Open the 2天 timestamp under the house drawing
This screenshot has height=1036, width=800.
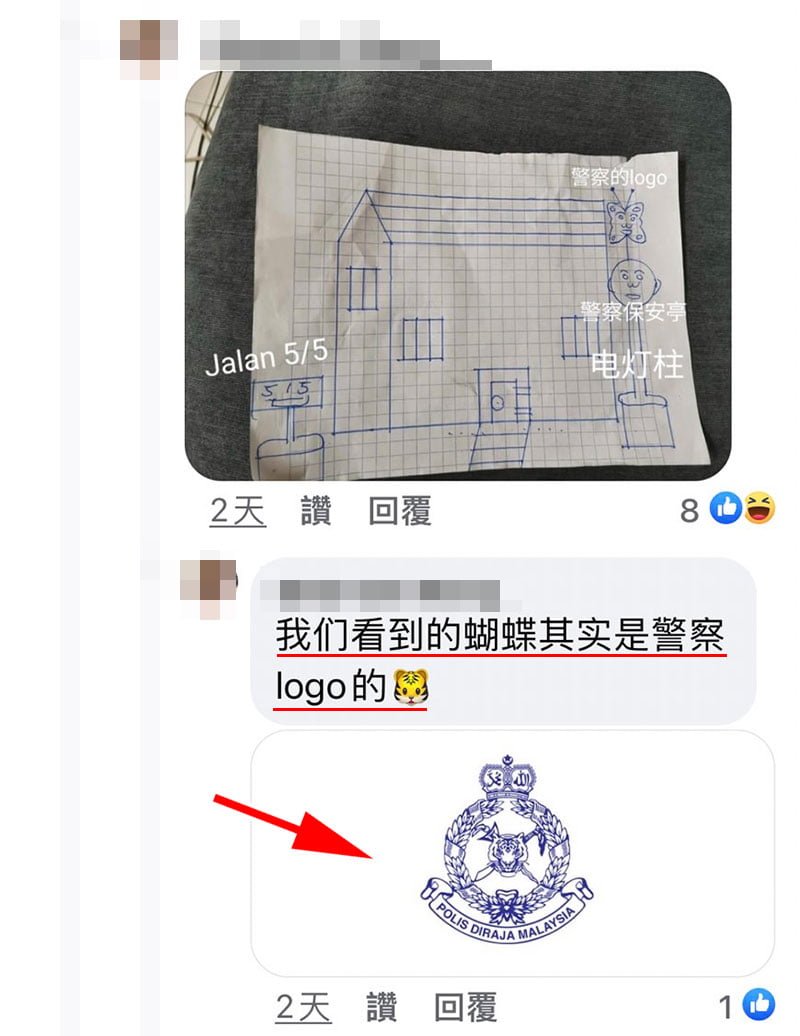[x=238, y=512]
